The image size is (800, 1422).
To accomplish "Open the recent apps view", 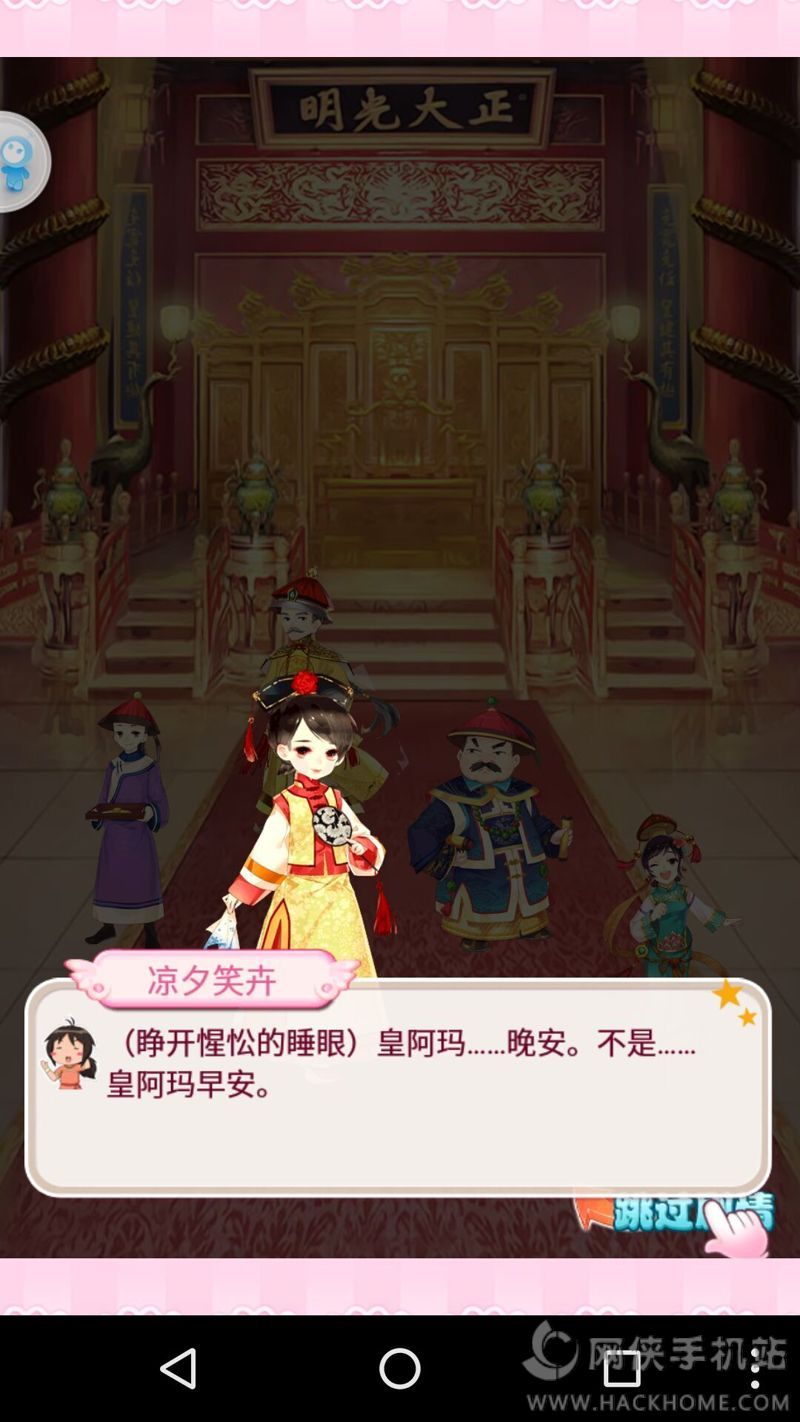I will point(621,1368).
